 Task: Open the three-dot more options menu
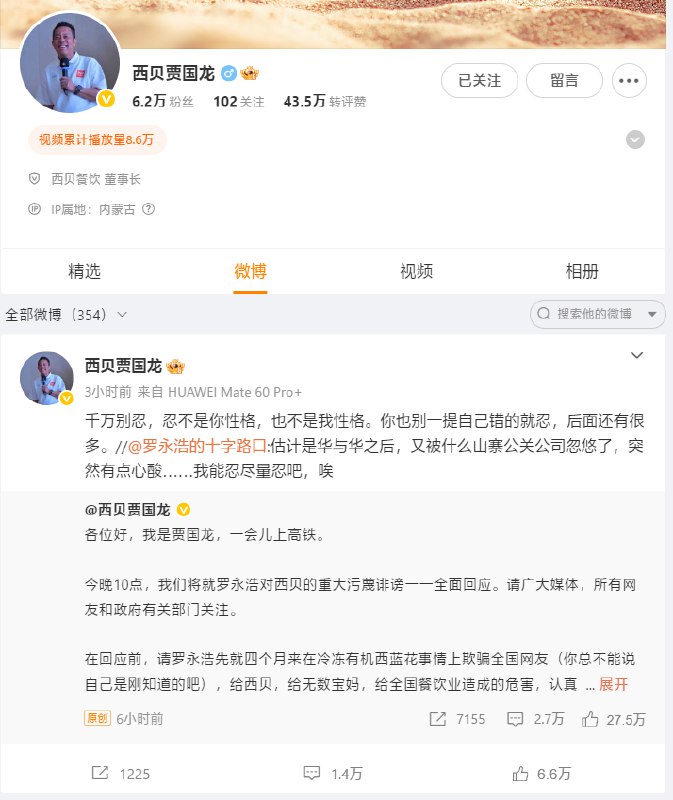coord(630,81)
